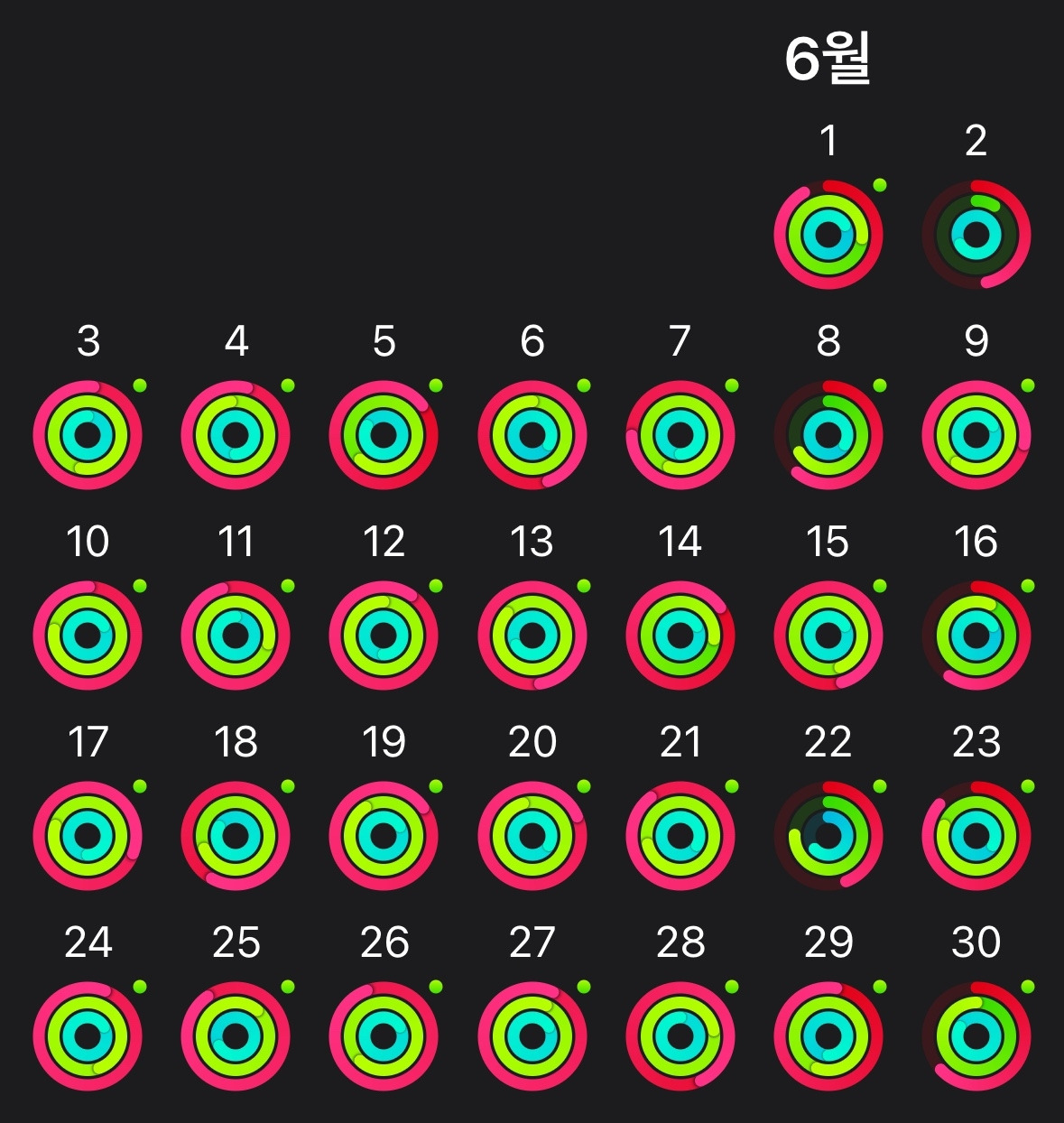Open the June 29 day rings
Image resolution: width=1064 pixels, height=1123 pixels.
[x=828, y=1036]
